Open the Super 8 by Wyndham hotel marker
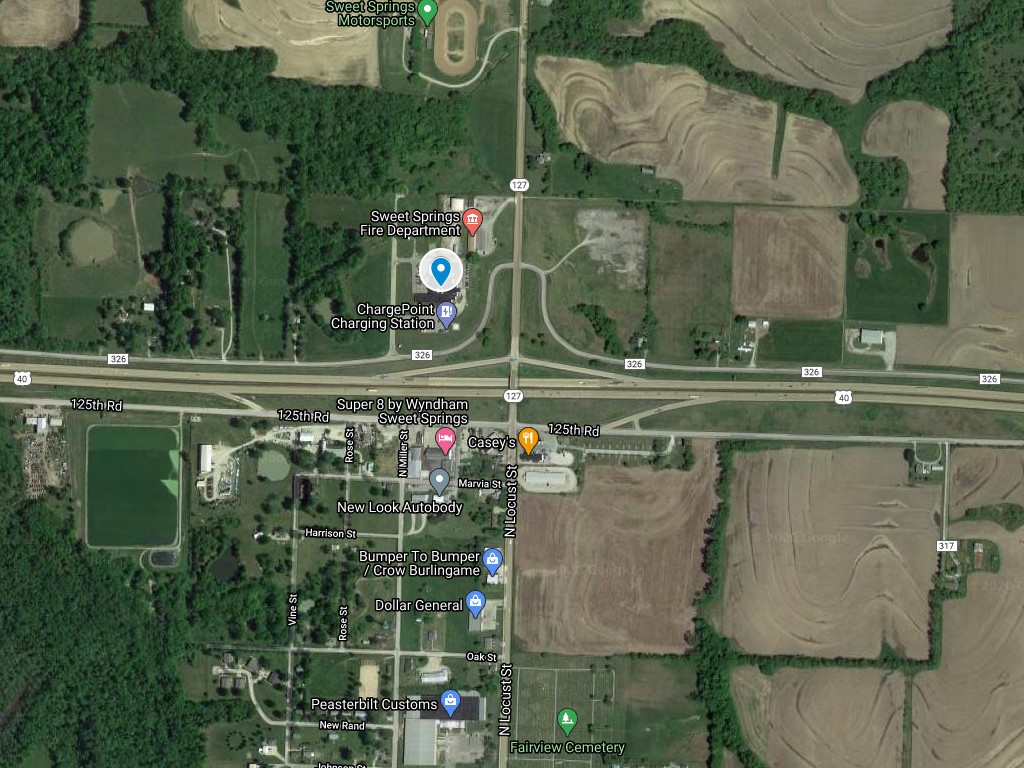The image size is (1024, 768). (446, 440)
